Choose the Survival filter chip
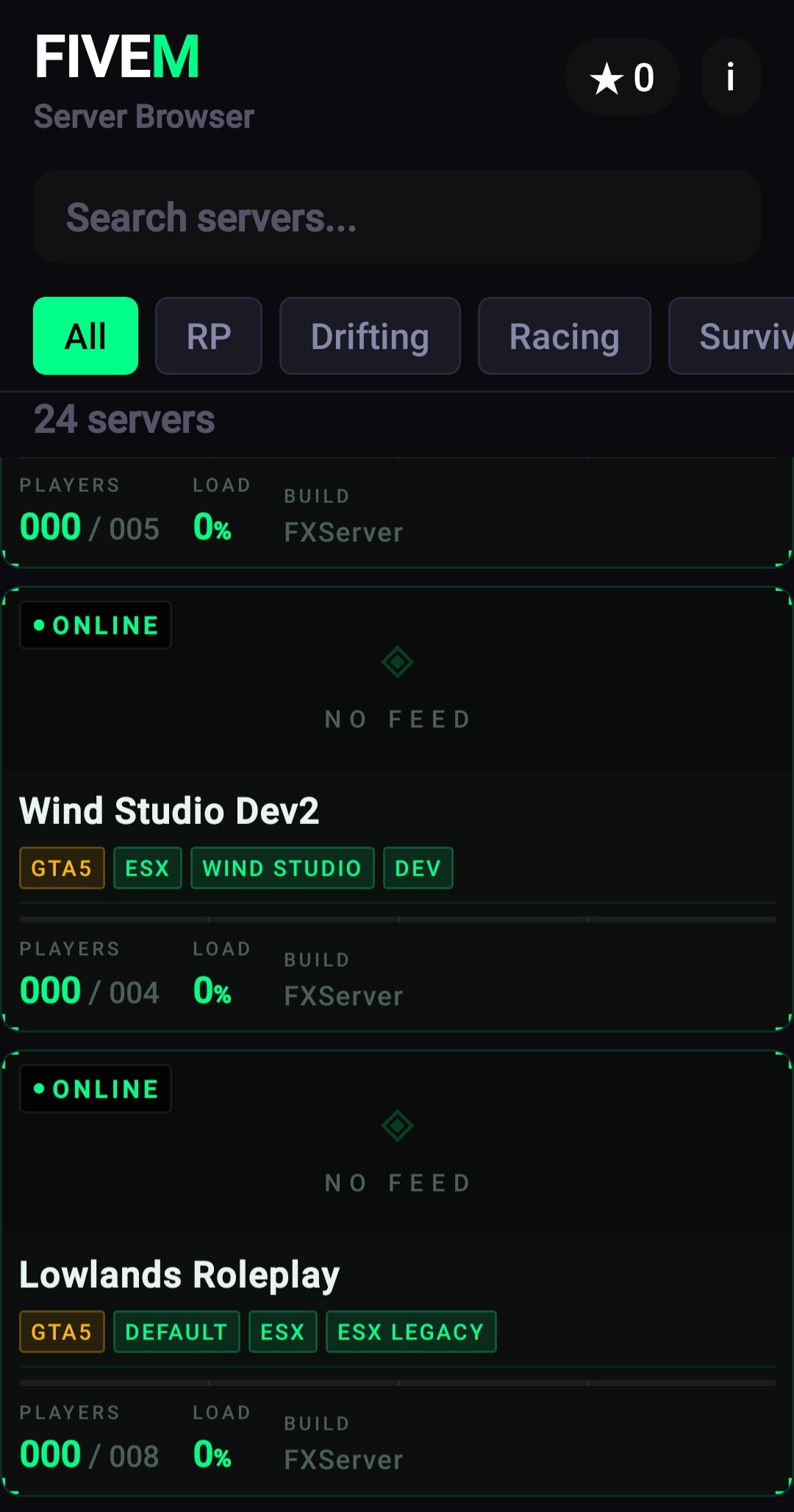794x1512 pixels. pos(735,336)
